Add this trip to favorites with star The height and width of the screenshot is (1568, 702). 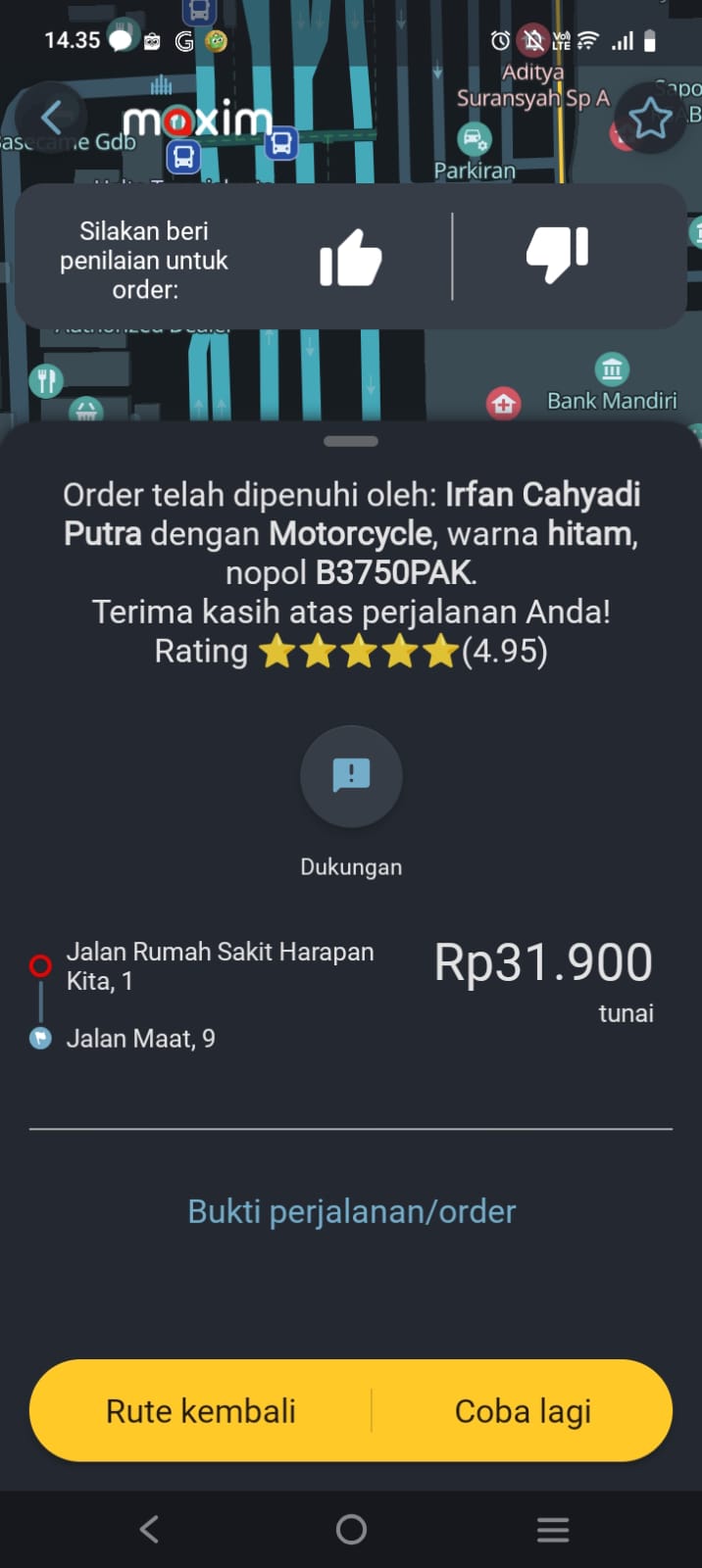tap(649, 119)
